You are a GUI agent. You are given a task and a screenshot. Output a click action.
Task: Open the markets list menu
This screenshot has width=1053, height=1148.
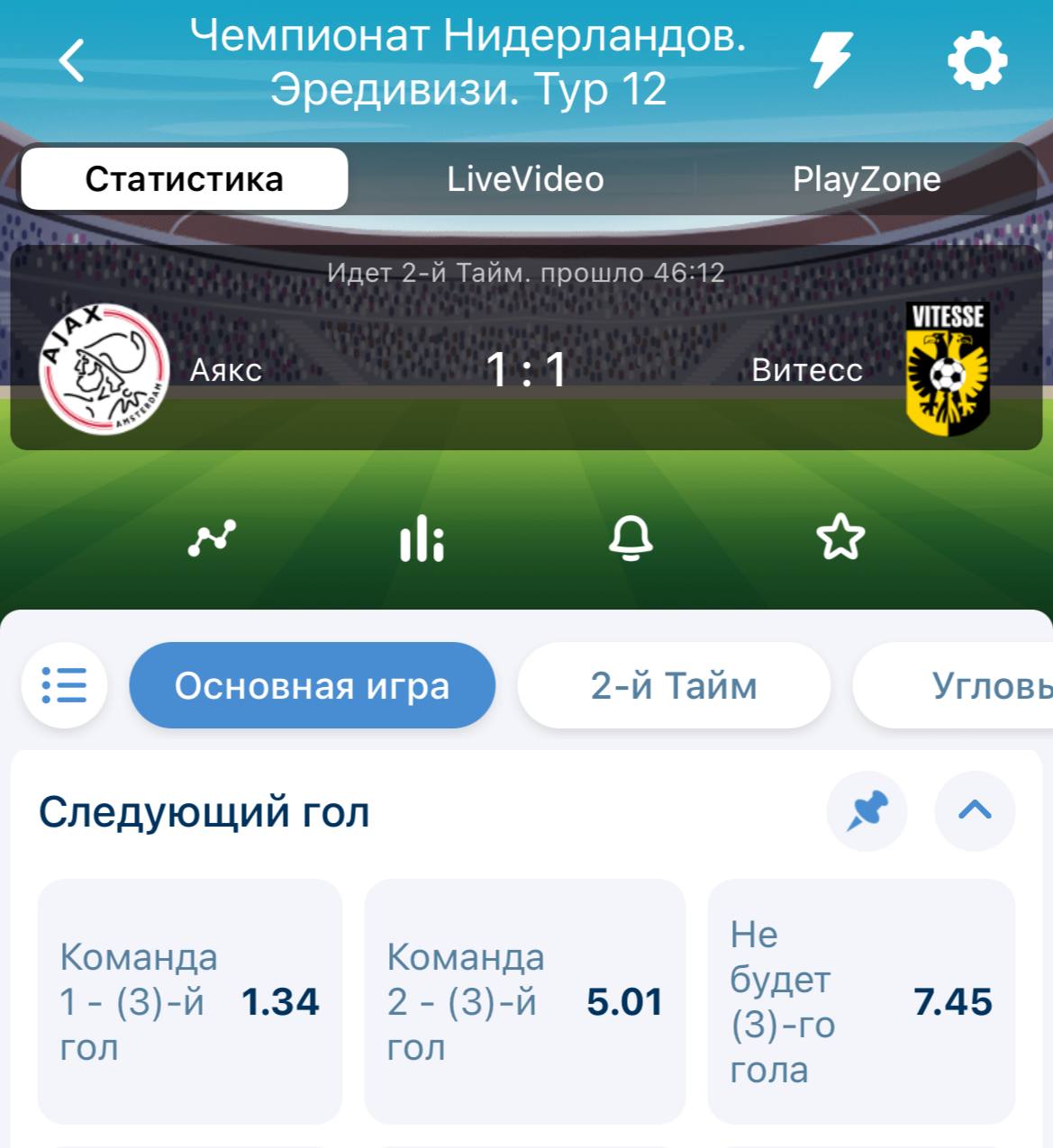tap(65, 685)
